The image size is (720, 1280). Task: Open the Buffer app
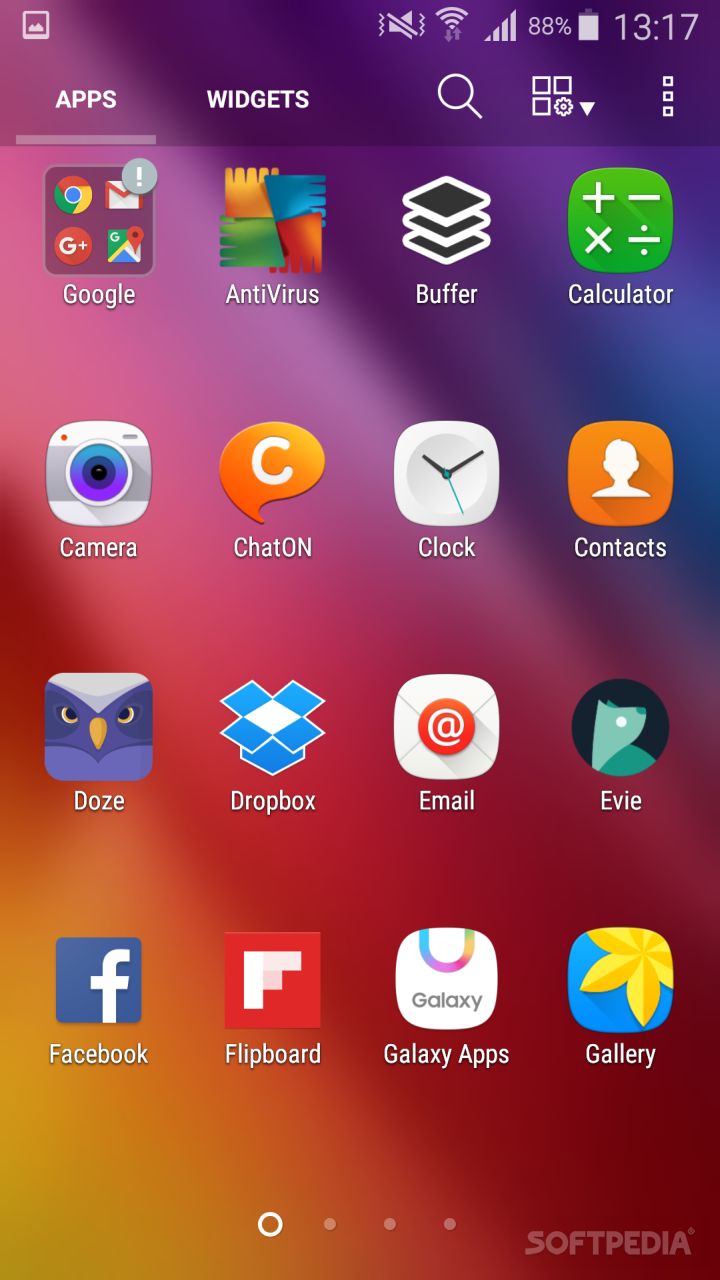(446, 222)
